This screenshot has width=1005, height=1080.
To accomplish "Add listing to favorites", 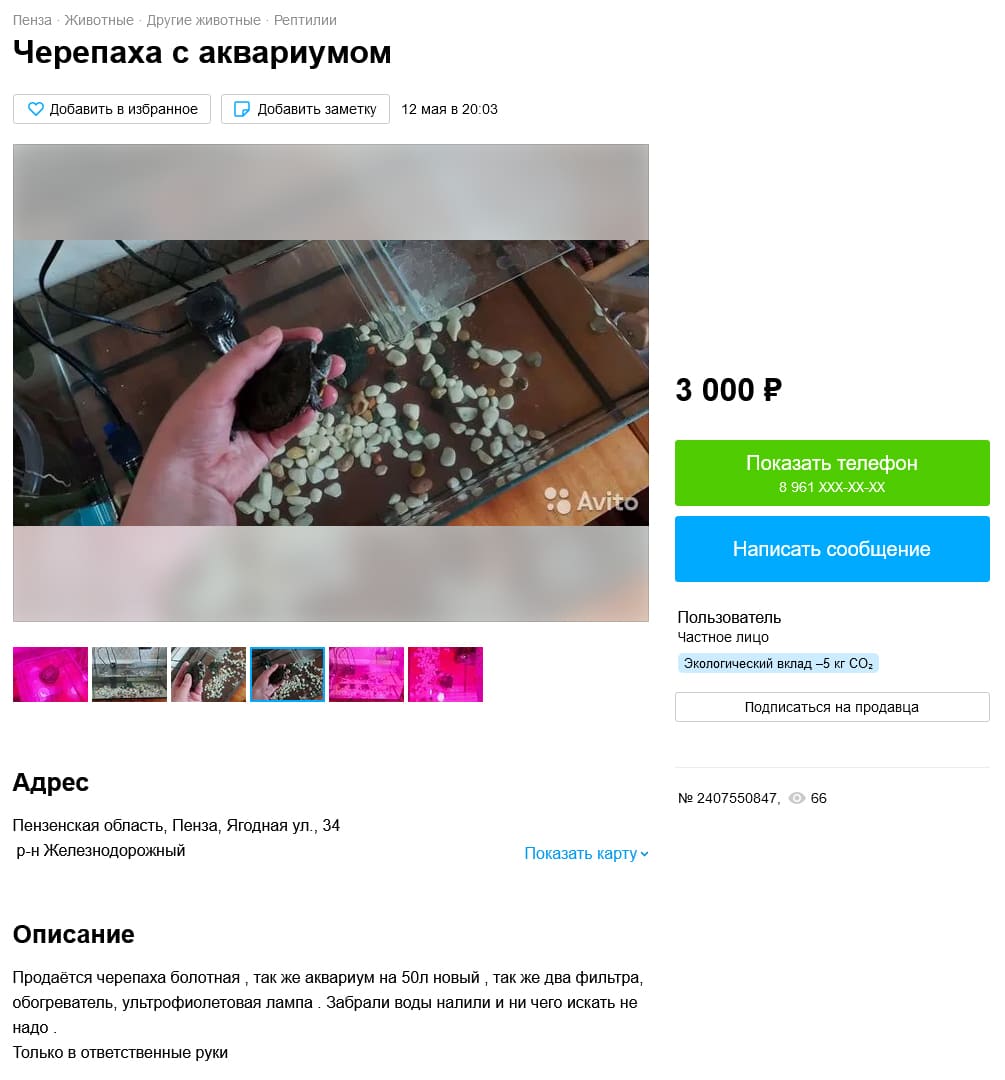I will click(x=112, y=109).
